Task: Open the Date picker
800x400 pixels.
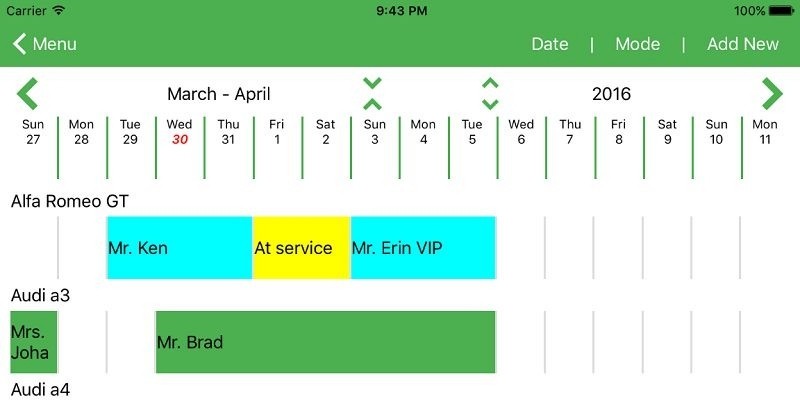Action: click(x=549, y=44)
